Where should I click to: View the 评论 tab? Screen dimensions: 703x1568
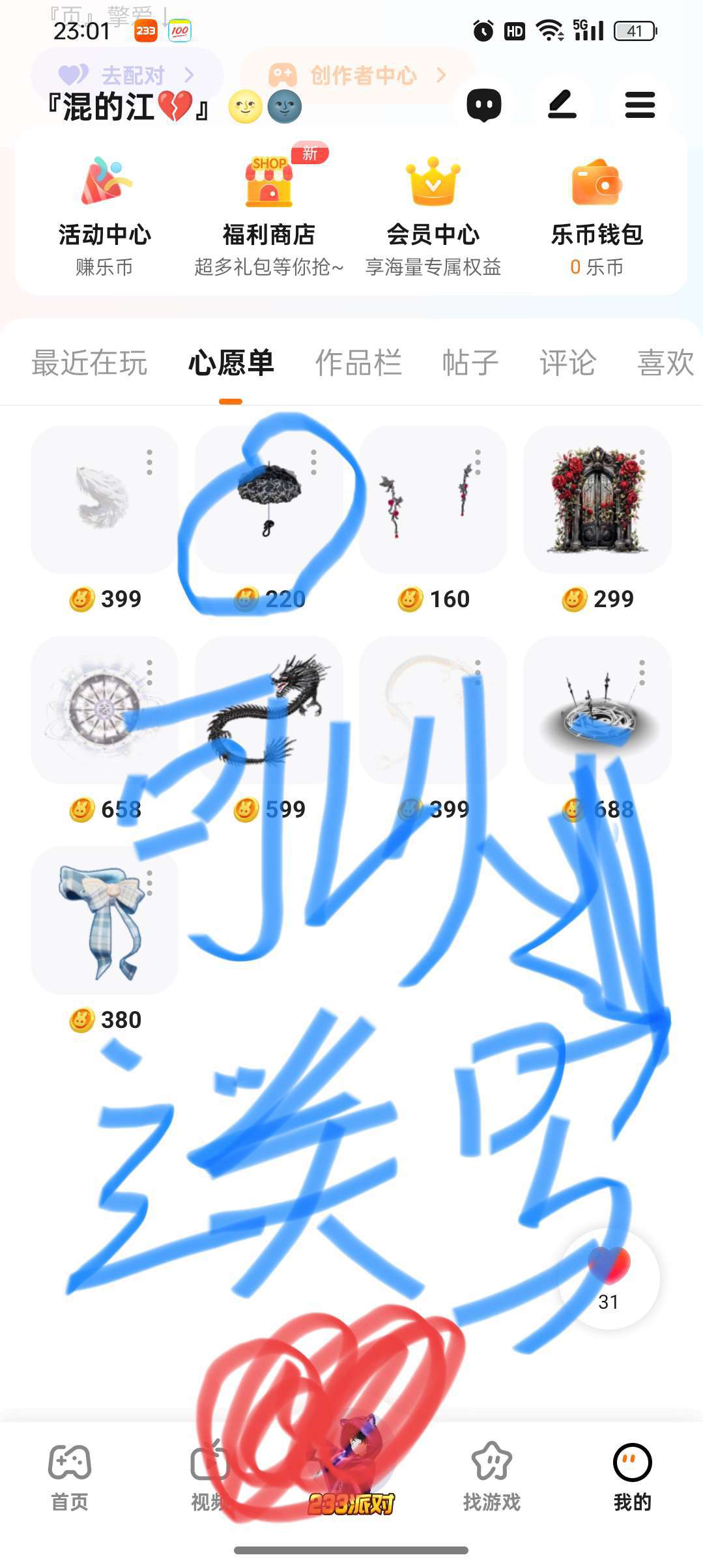coord(567,363)
